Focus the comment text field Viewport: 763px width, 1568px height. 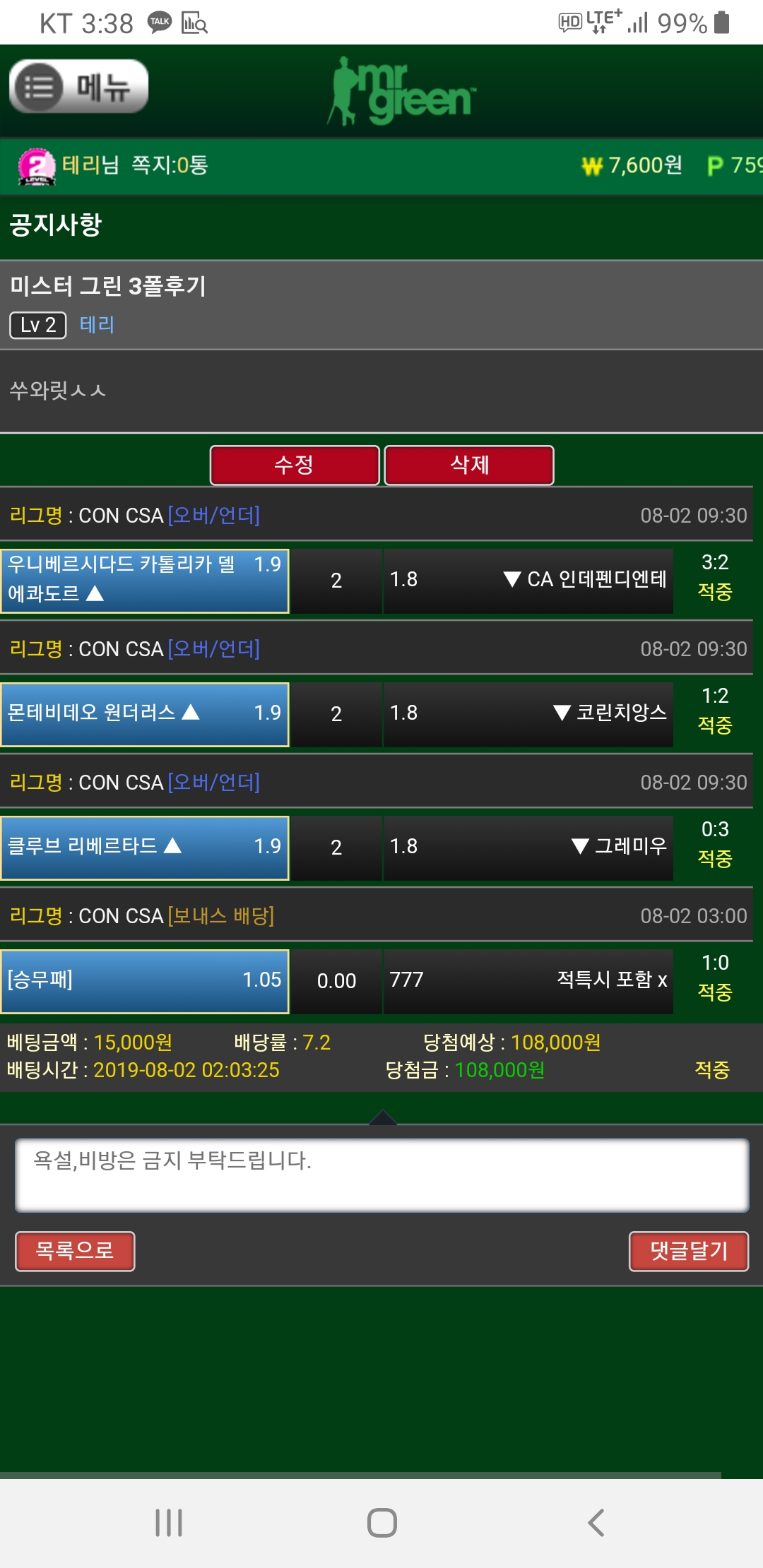[x=381, y=1175]
